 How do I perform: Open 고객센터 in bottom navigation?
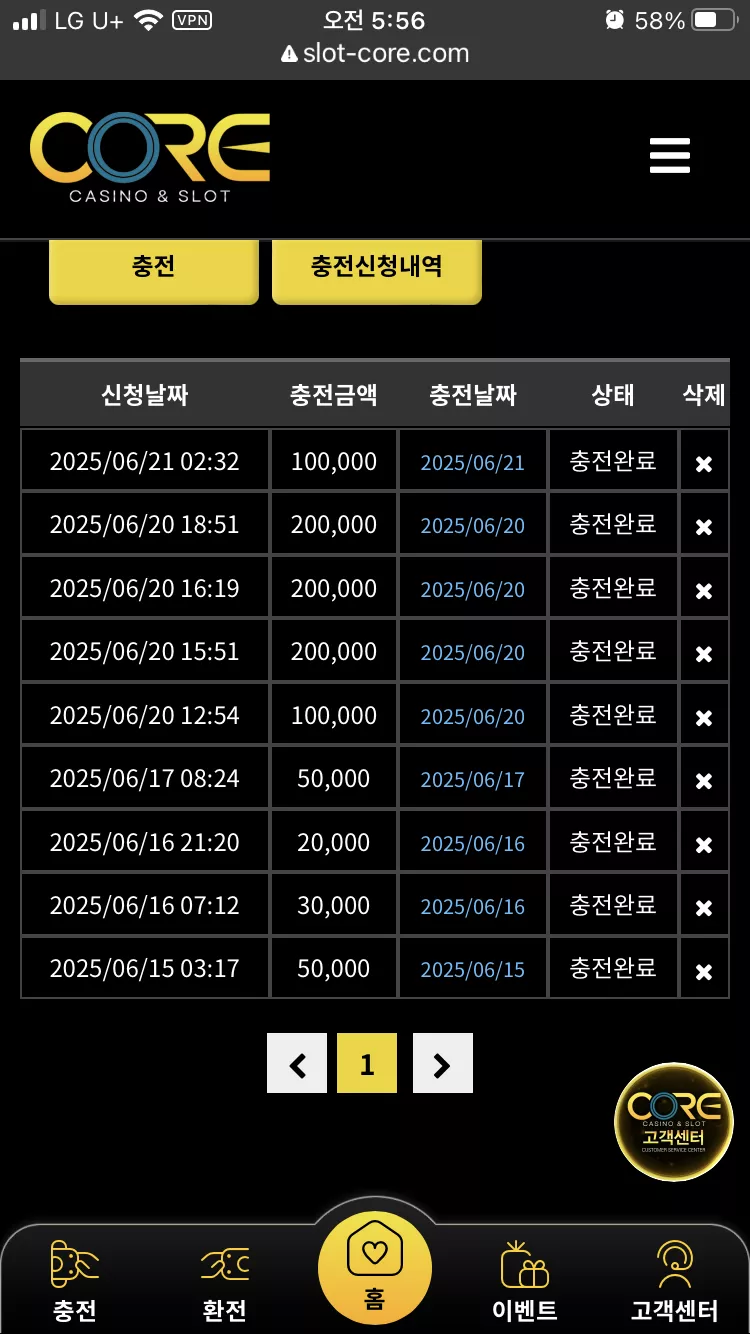[675, 1282]
